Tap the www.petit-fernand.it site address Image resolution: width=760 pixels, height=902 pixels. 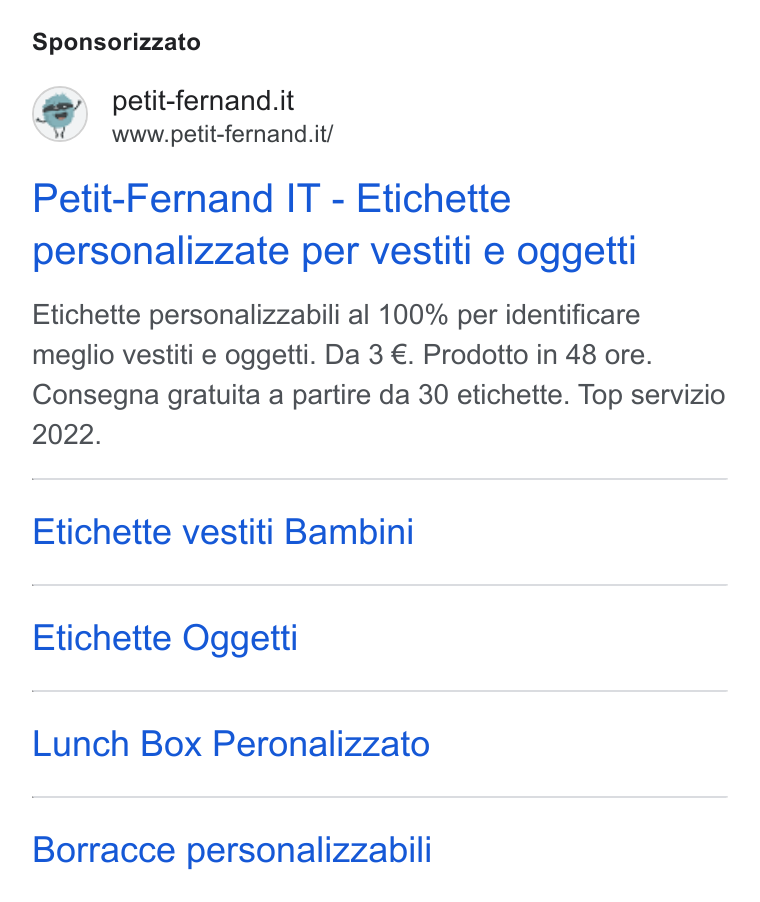[x=223, y=135]
